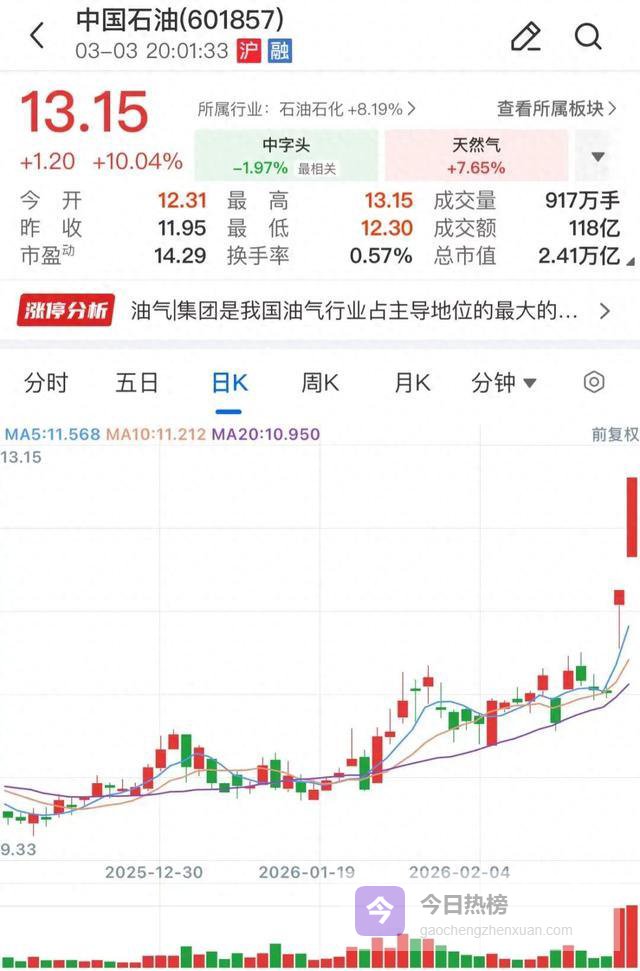The height and width of the screenshot is (971, 640).
Task: Expand more sectors with the down arrow
Action: pos(599,157)
